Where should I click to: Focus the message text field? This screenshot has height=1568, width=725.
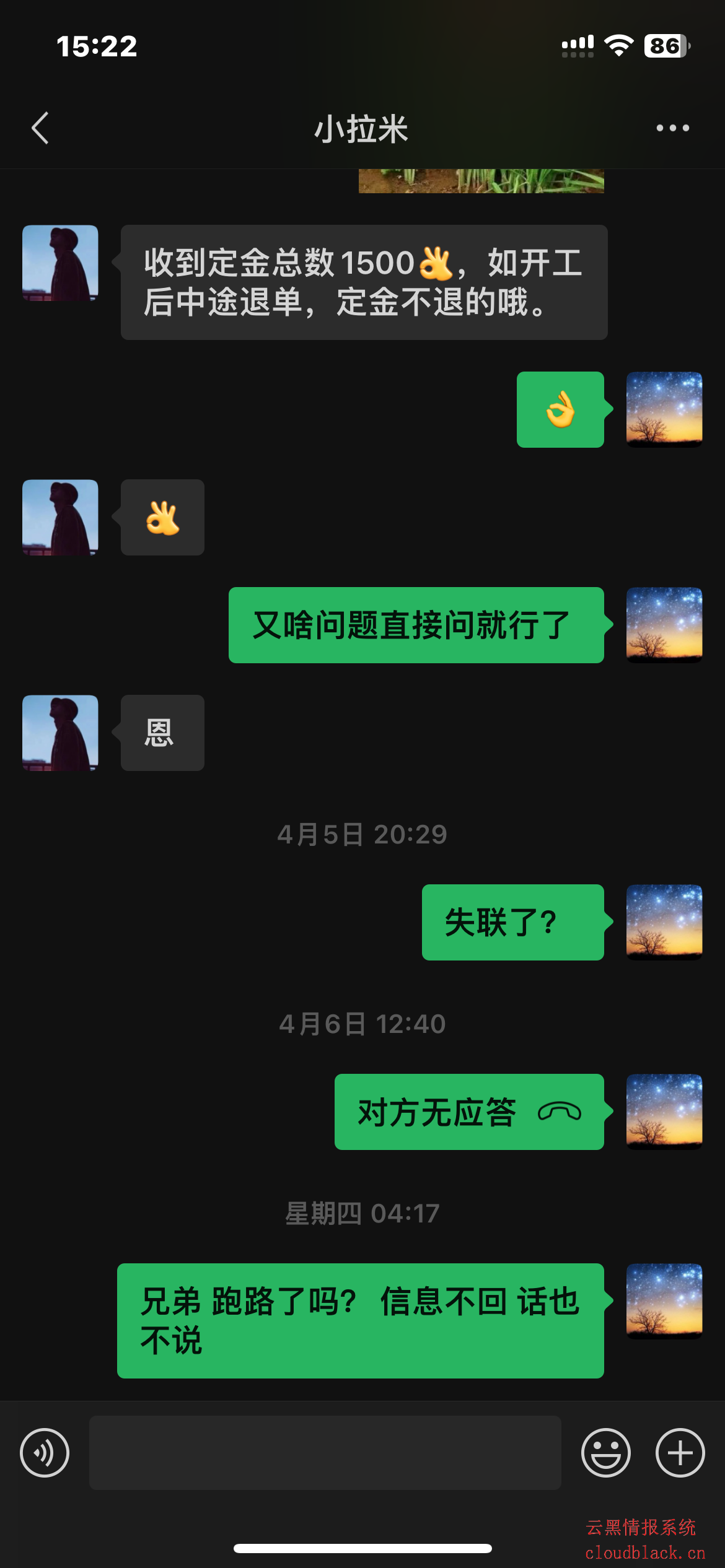click(x=325, y=1453)
